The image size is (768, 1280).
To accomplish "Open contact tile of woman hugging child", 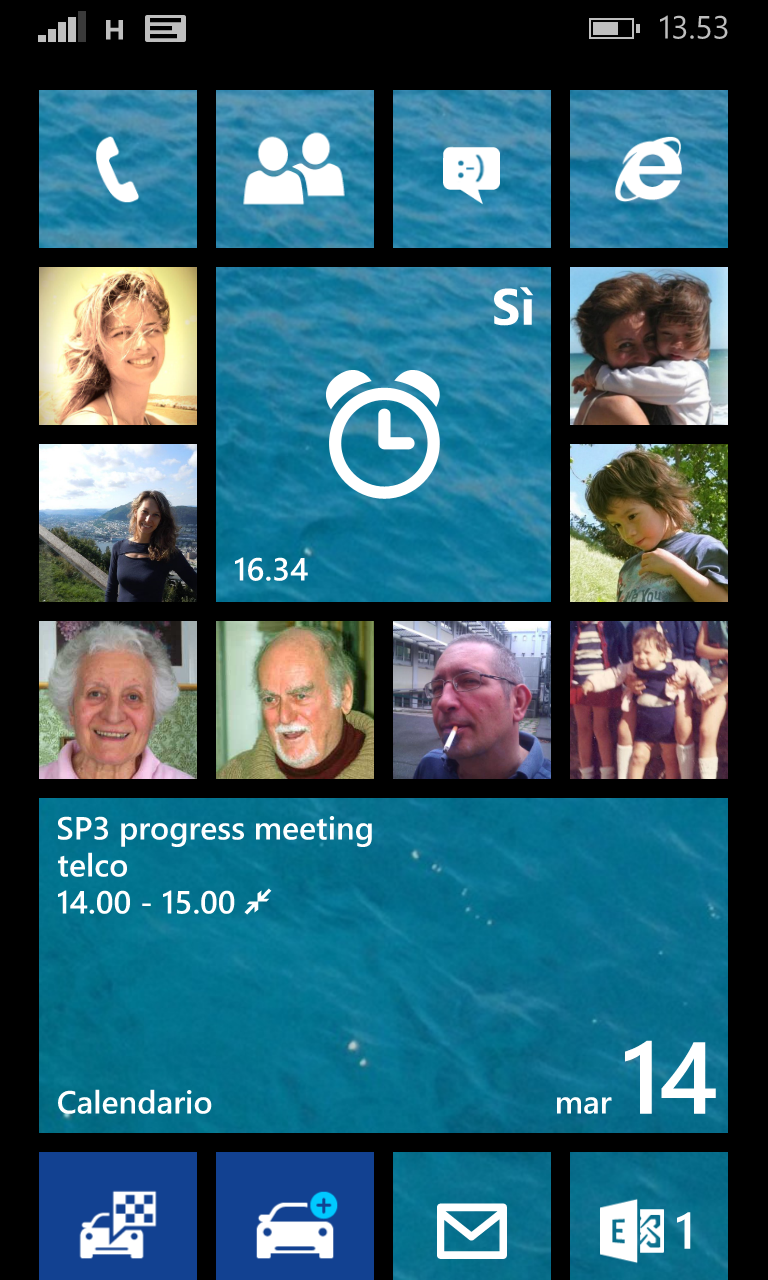I will pos(649,346).
